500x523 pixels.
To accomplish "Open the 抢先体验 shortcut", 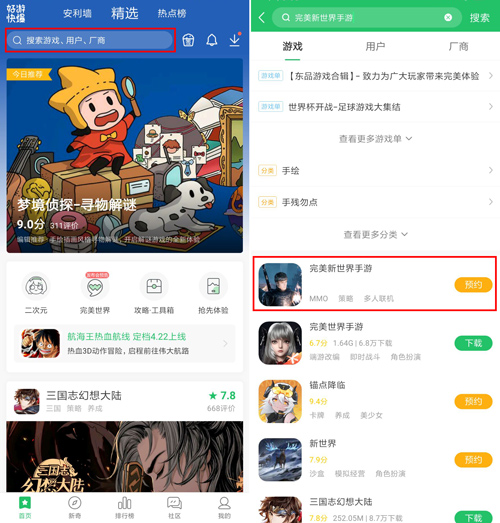I will click(x=213, y=294).
